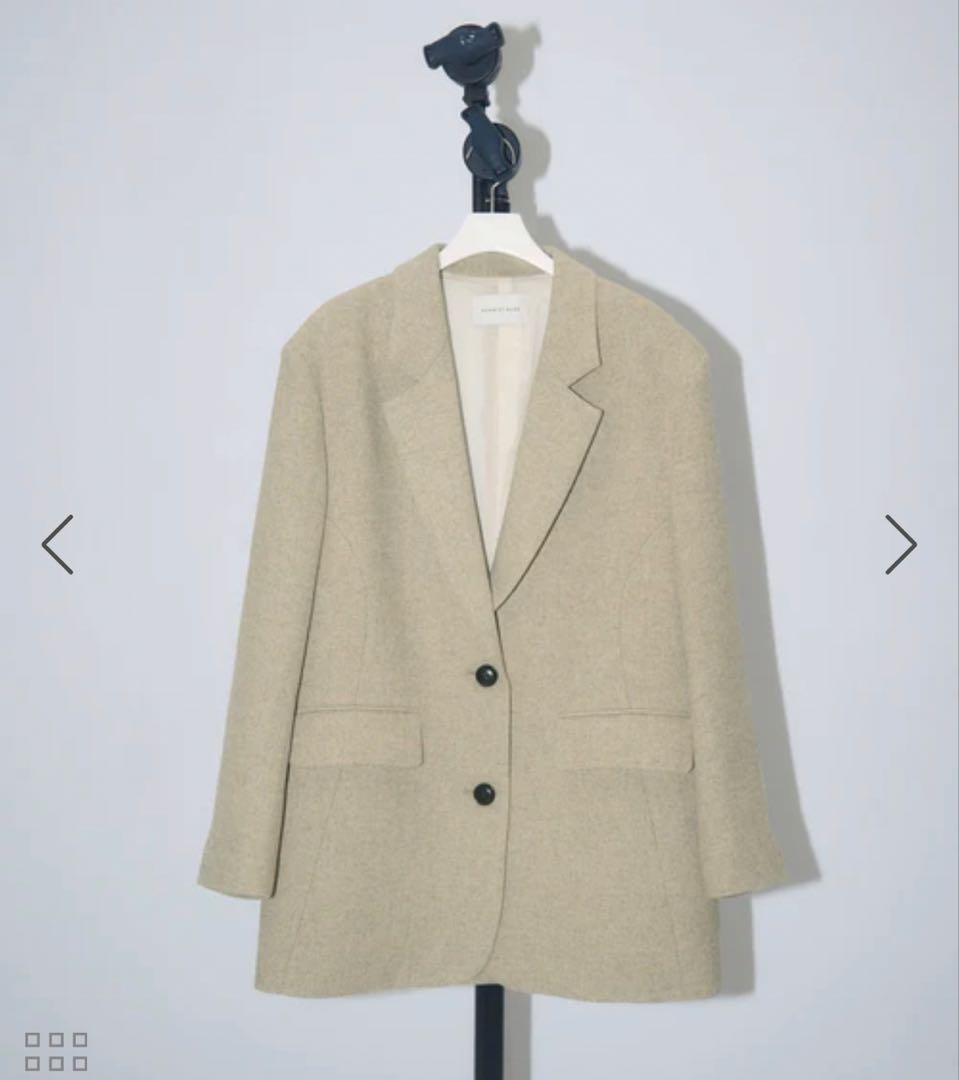Go to the previous product image
Image resolution: width=959 pixels, height=1080 pixels.
(x=57, y=544)
